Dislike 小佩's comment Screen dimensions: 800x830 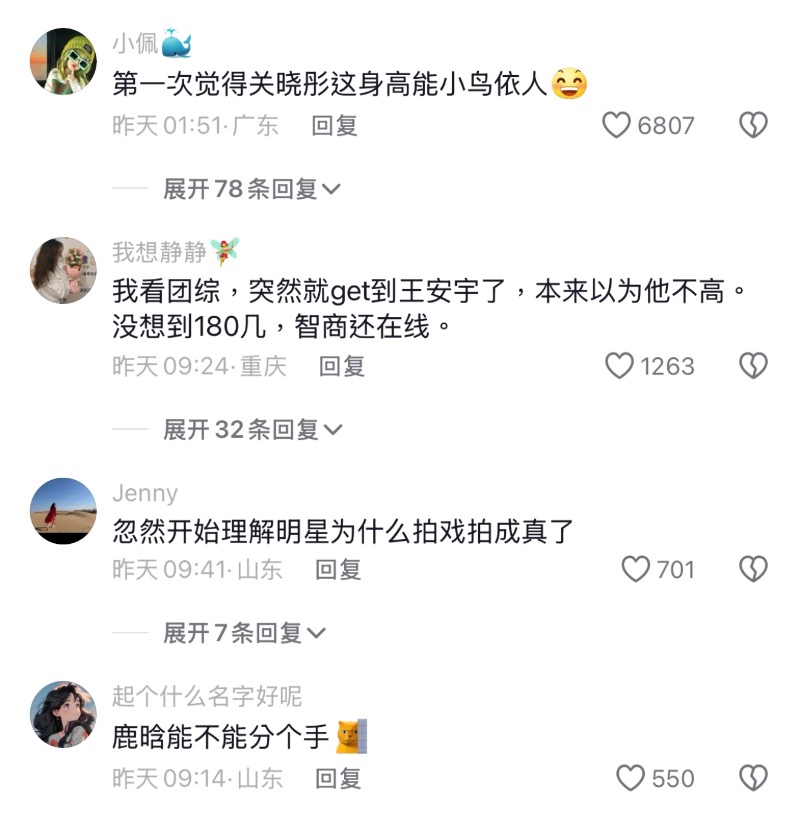(753, 126)
